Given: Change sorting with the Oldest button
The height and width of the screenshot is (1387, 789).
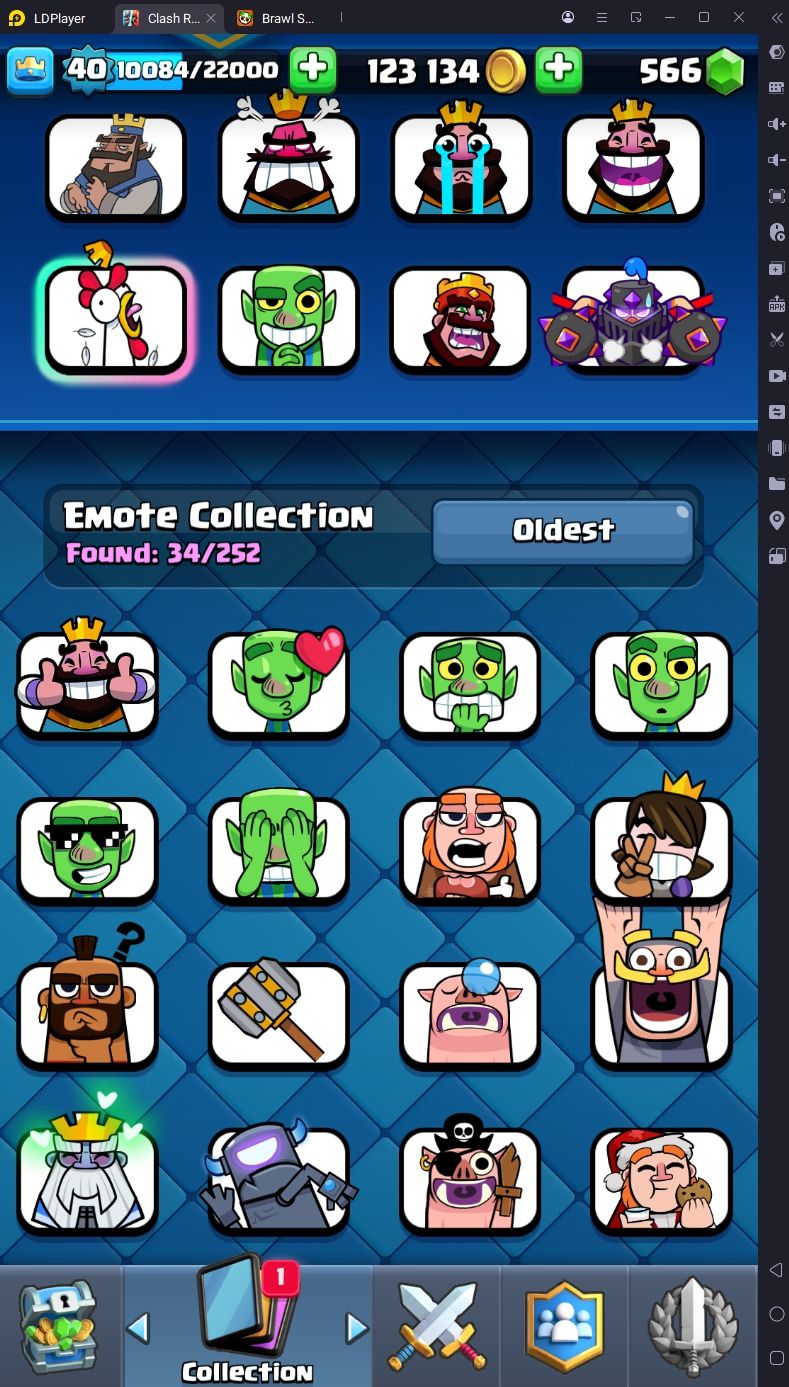Looking at the screenshot, I should 563,531.
